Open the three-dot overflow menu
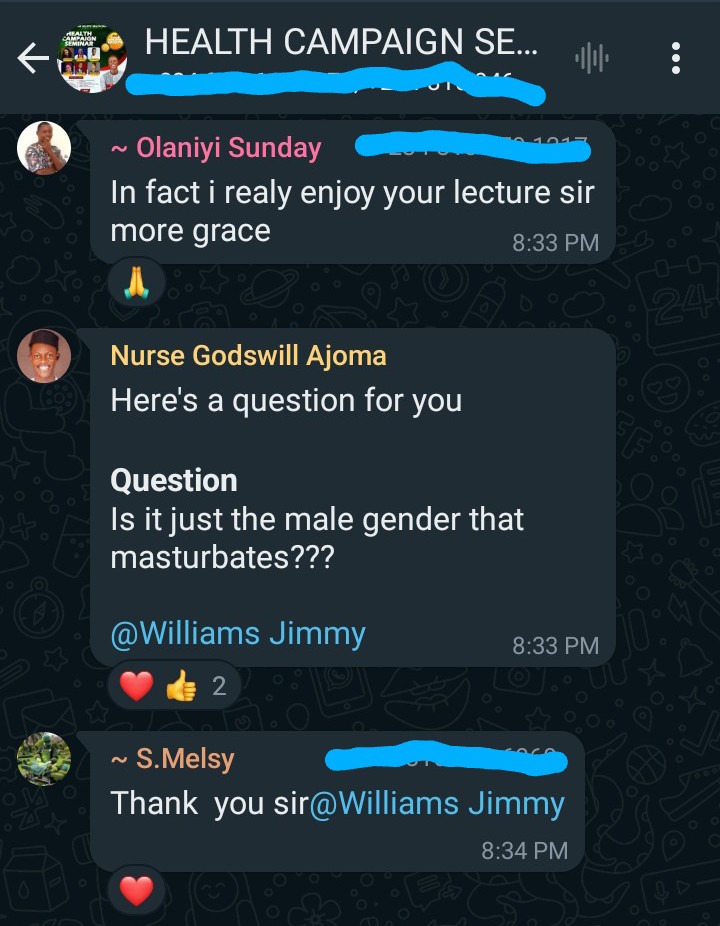Screen dimensions: 720x926 tap(676, 58)
